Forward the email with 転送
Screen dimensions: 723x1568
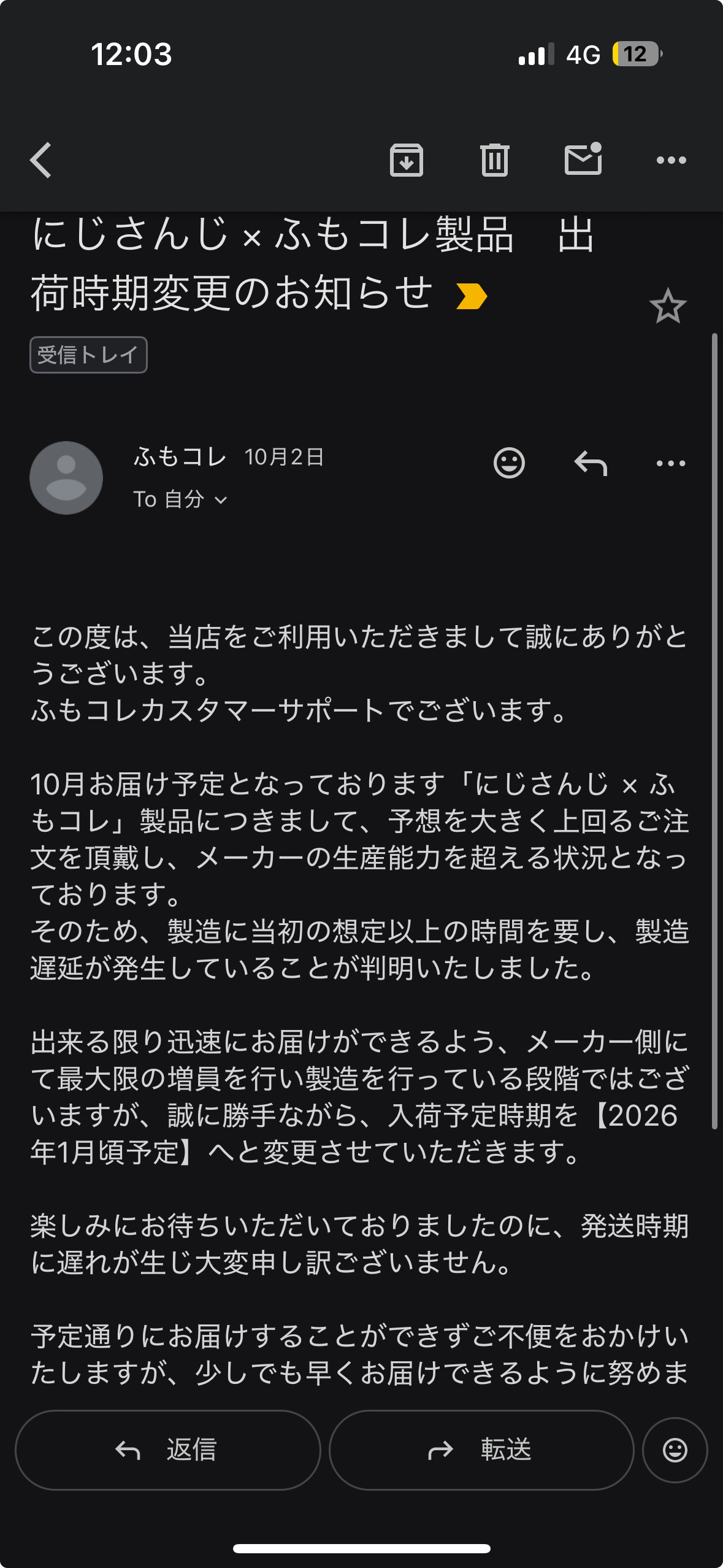pyautogui.click(x=481, y=1450)
